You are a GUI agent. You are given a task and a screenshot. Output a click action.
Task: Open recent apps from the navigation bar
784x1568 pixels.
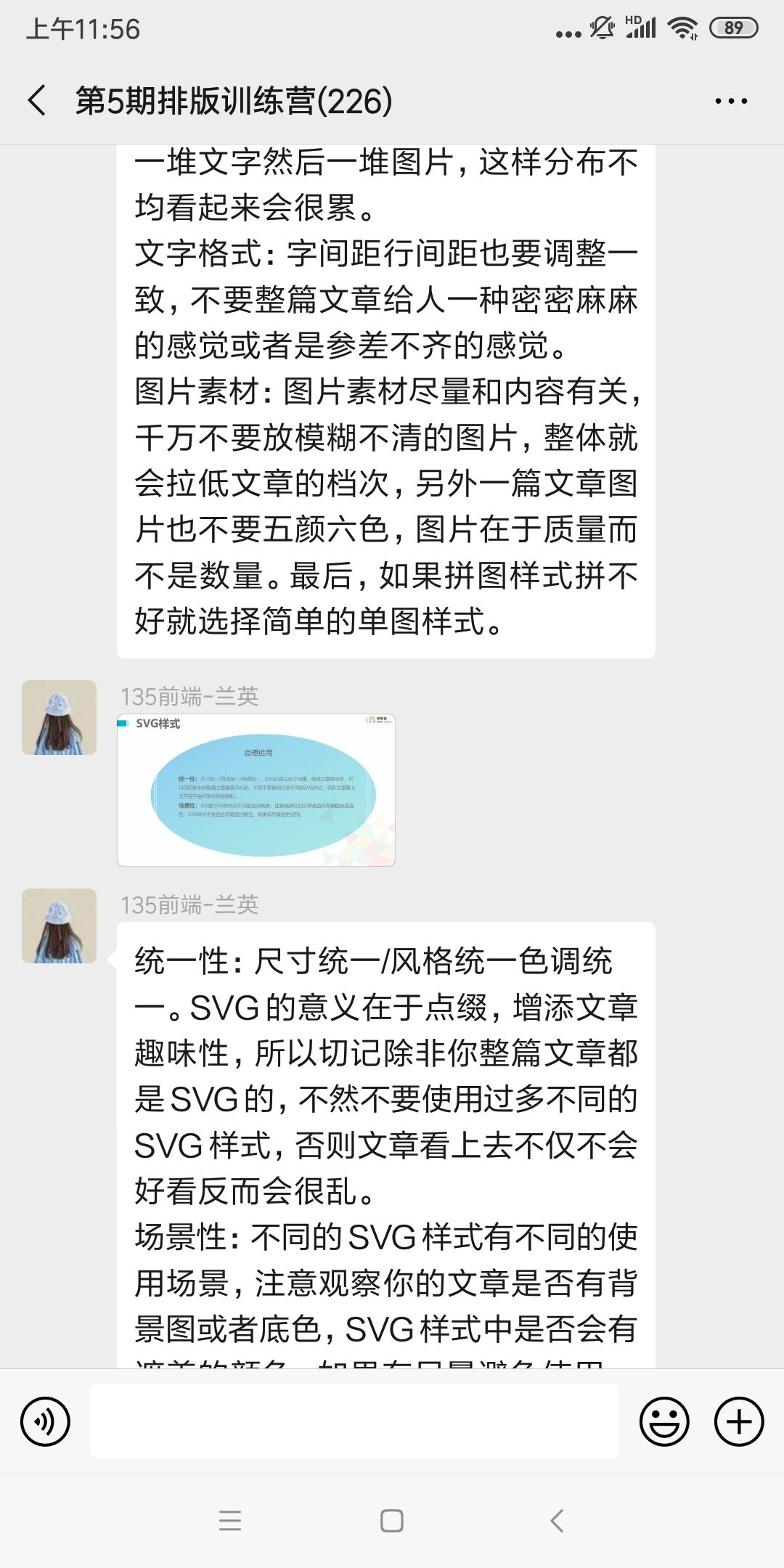pos(230,1521)
